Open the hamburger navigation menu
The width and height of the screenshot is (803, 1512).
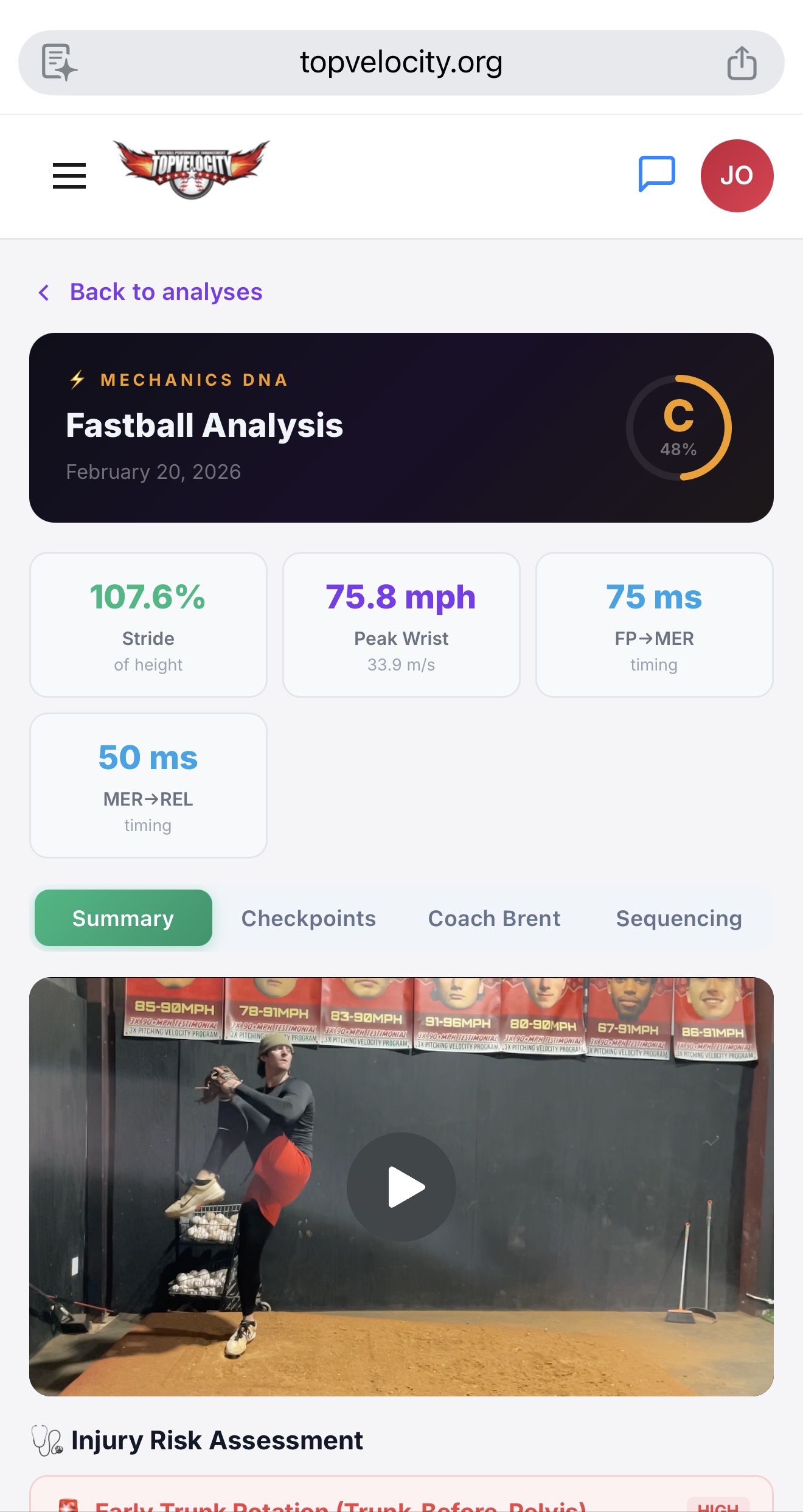point(69,176)
